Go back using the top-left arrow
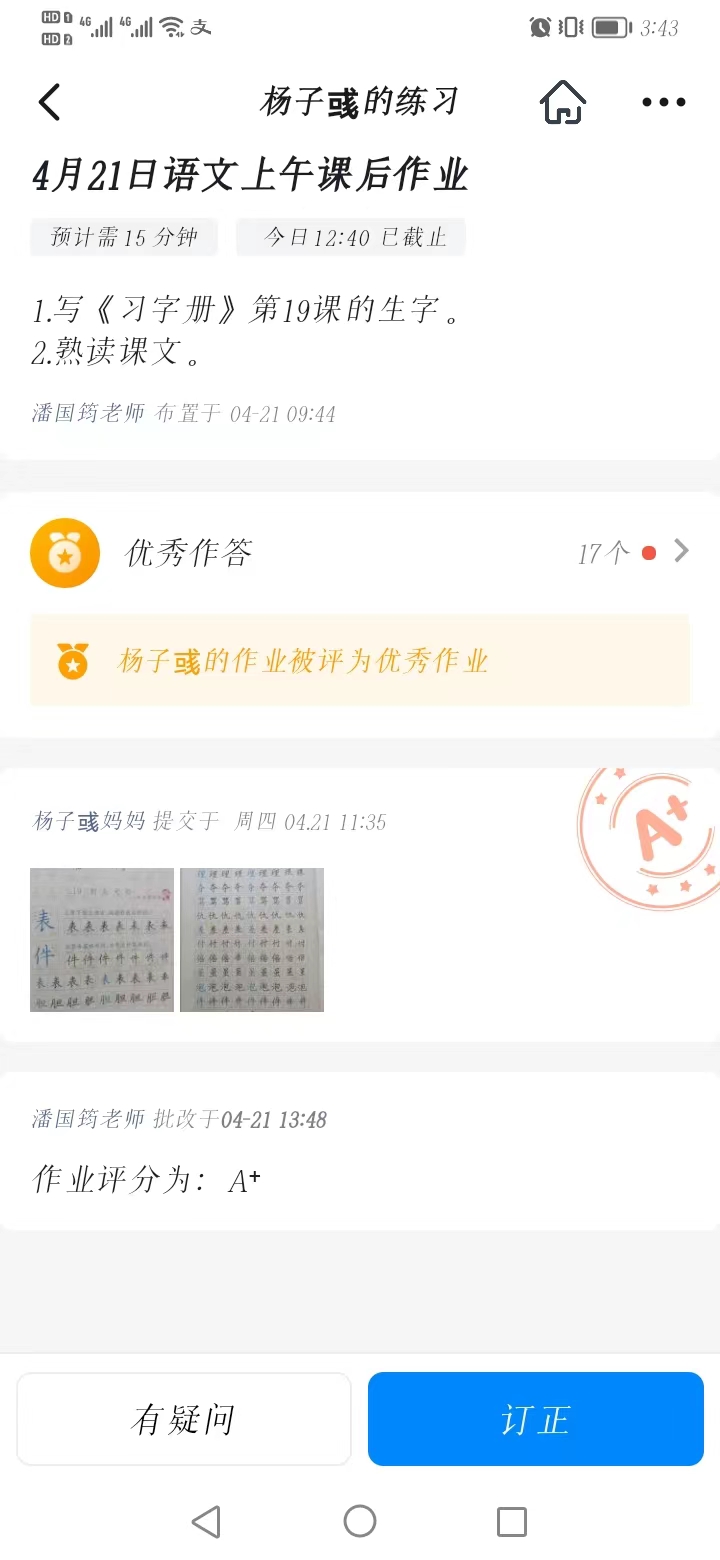 click(50, 102)
